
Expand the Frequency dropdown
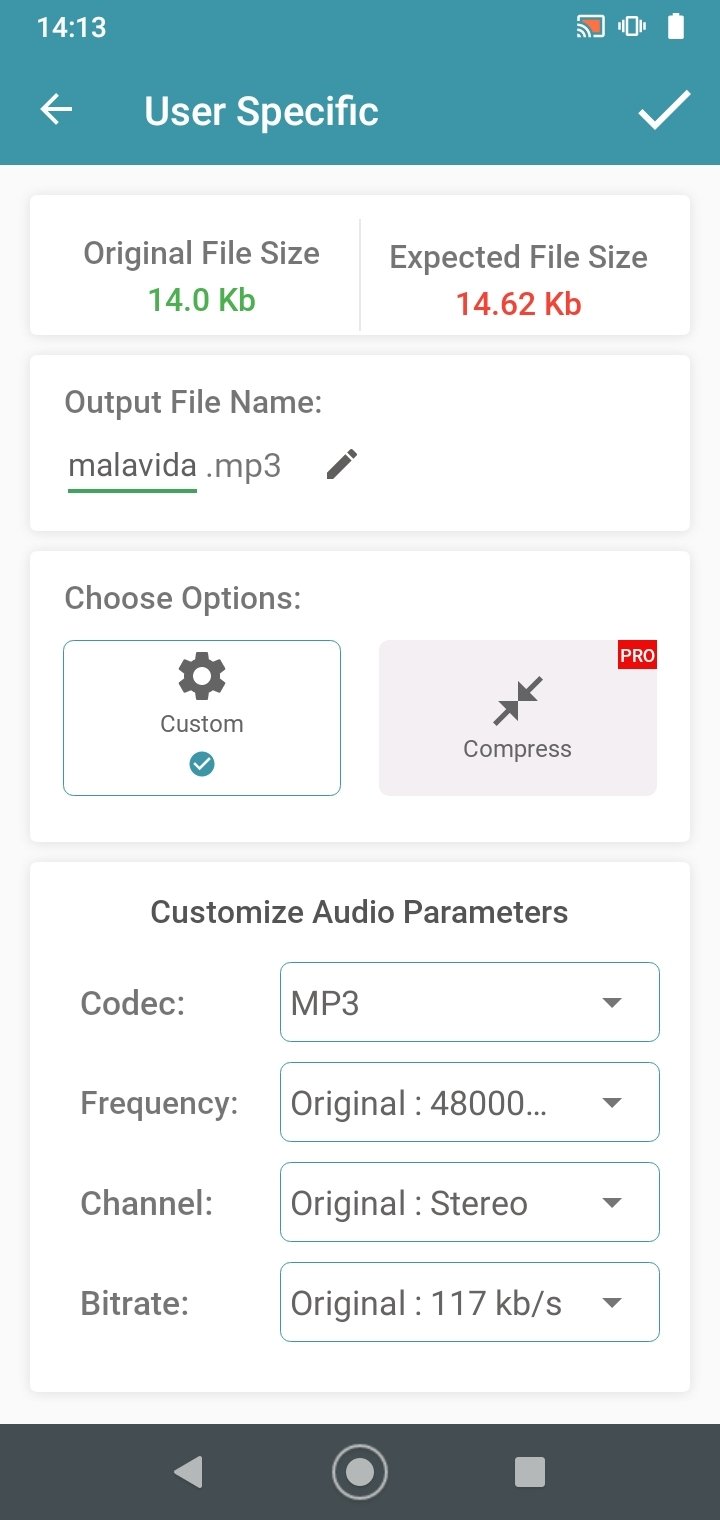tap(470, 1102)
